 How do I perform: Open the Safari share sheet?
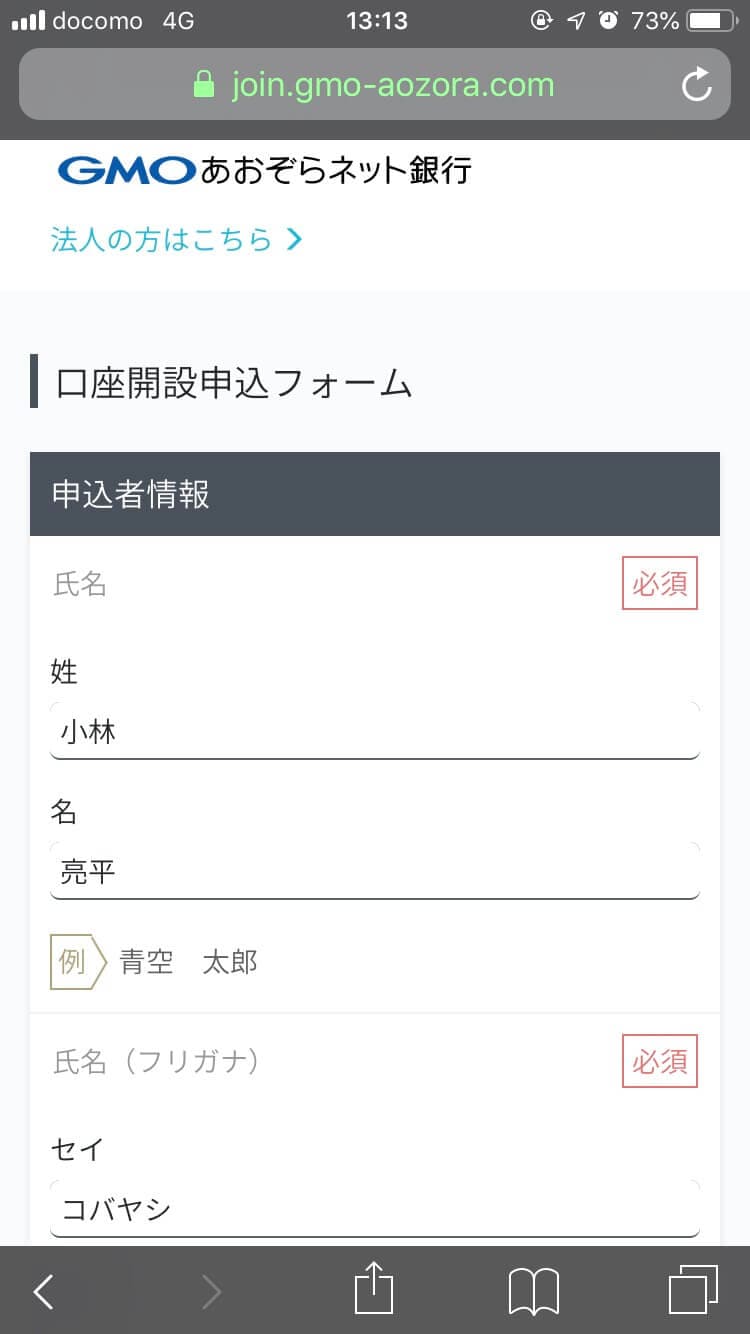click(375, 1289)
